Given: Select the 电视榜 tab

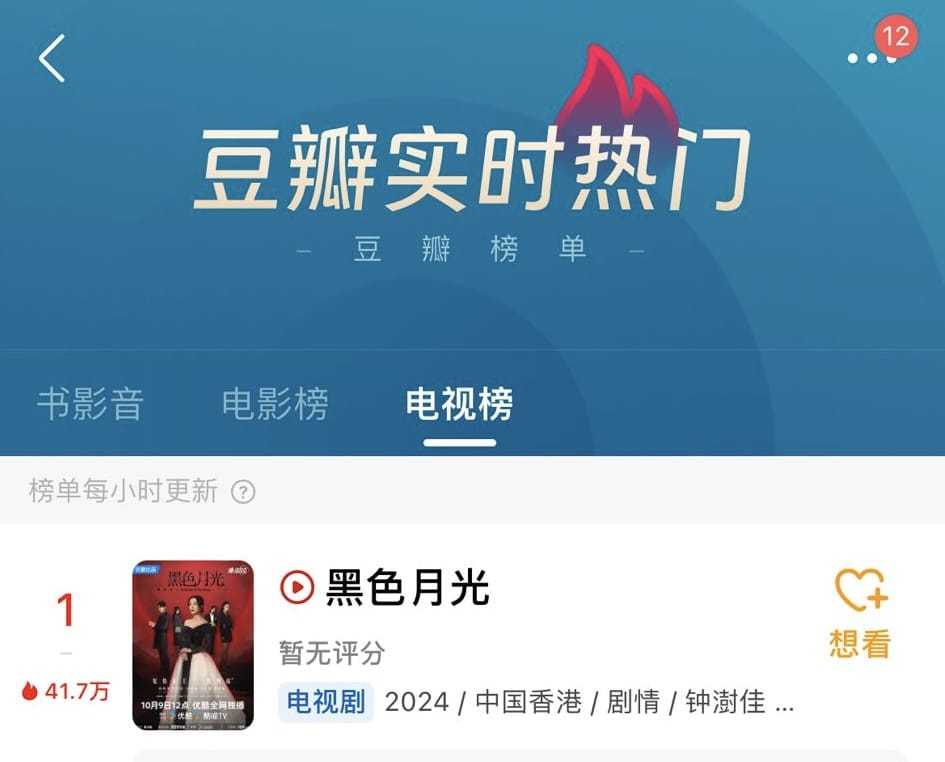Looking at the screenshot, I should [459, 404].
